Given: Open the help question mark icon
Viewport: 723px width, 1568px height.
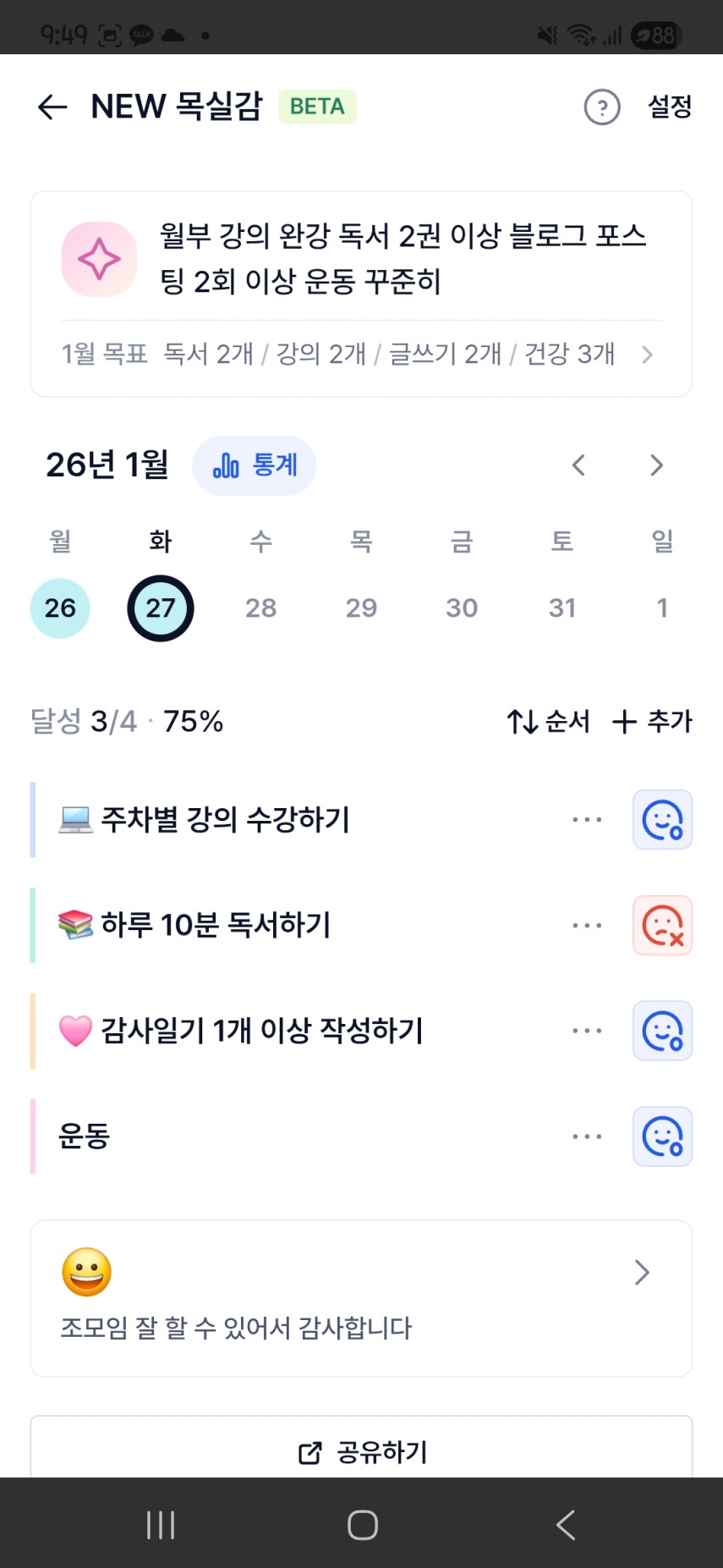Looking at the screenshot, I should click(602, 107).
